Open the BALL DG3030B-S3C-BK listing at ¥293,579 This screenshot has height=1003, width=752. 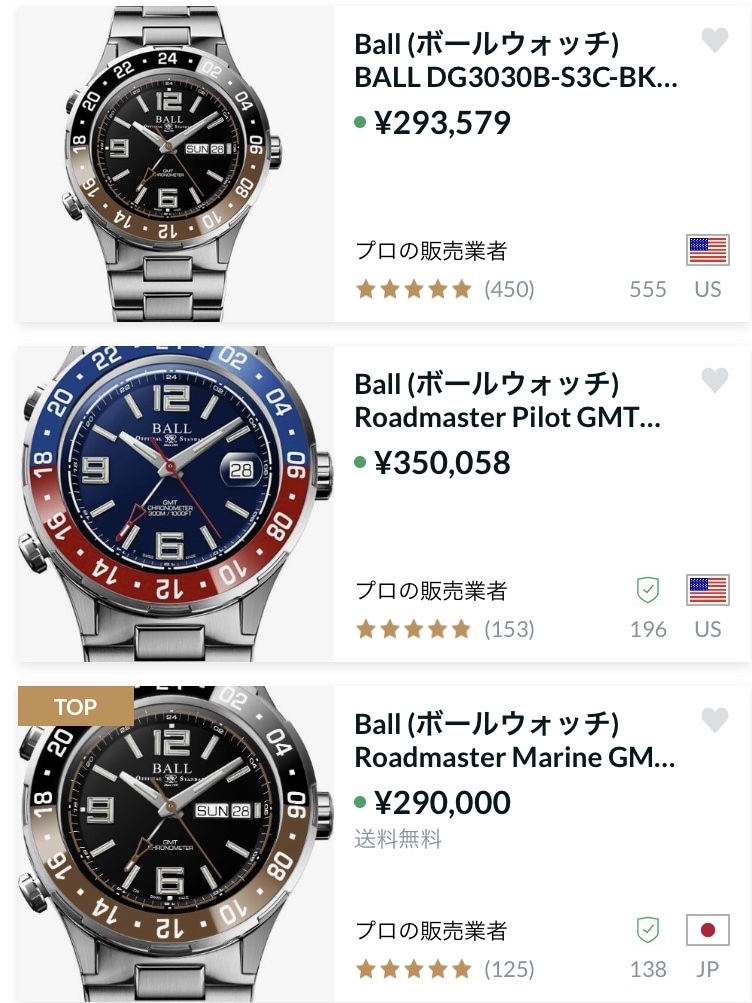point(516,60)
